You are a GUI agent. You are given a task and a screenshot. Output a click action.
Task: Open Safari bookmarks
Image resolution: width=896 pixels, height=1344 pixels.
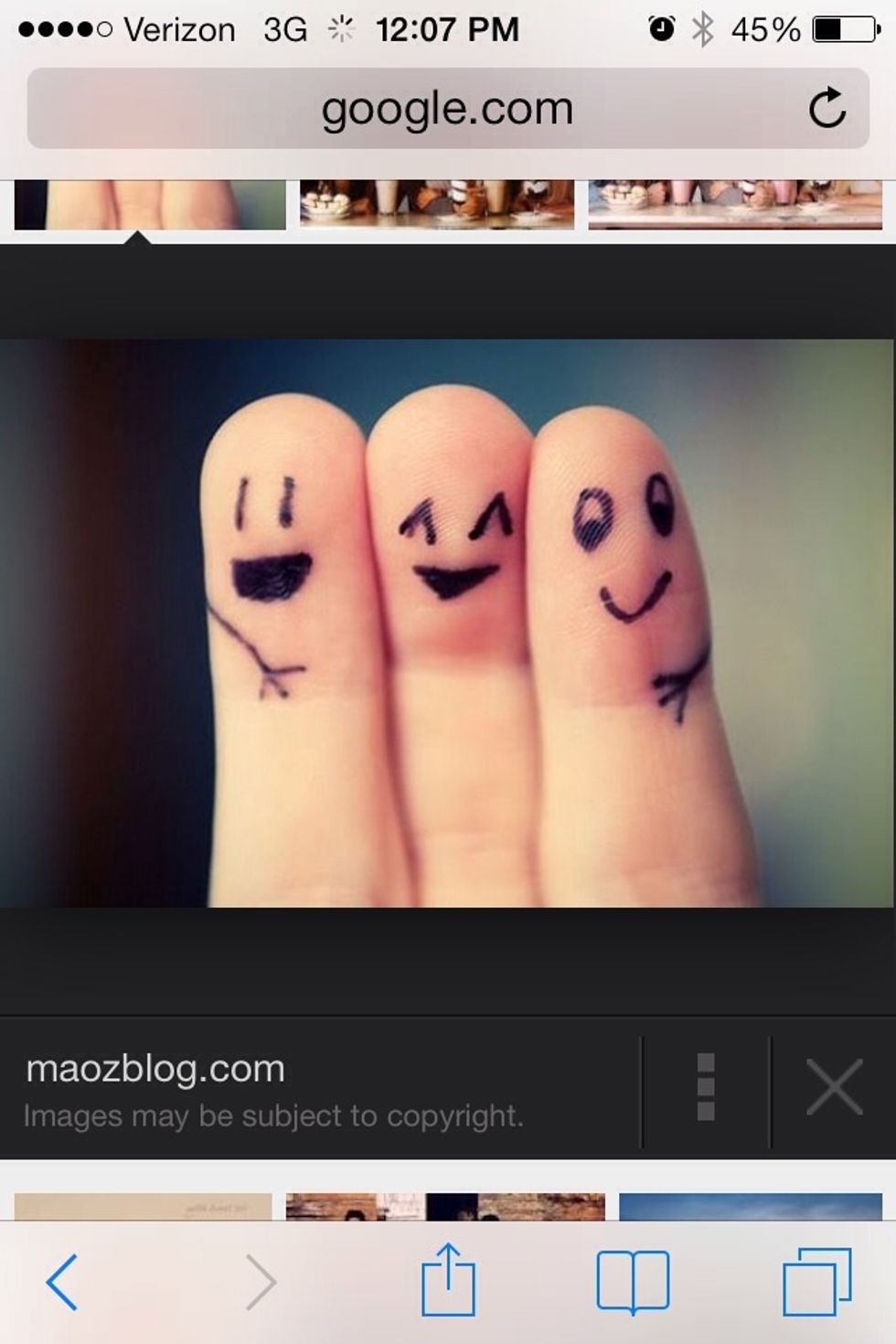(633, 1282)
